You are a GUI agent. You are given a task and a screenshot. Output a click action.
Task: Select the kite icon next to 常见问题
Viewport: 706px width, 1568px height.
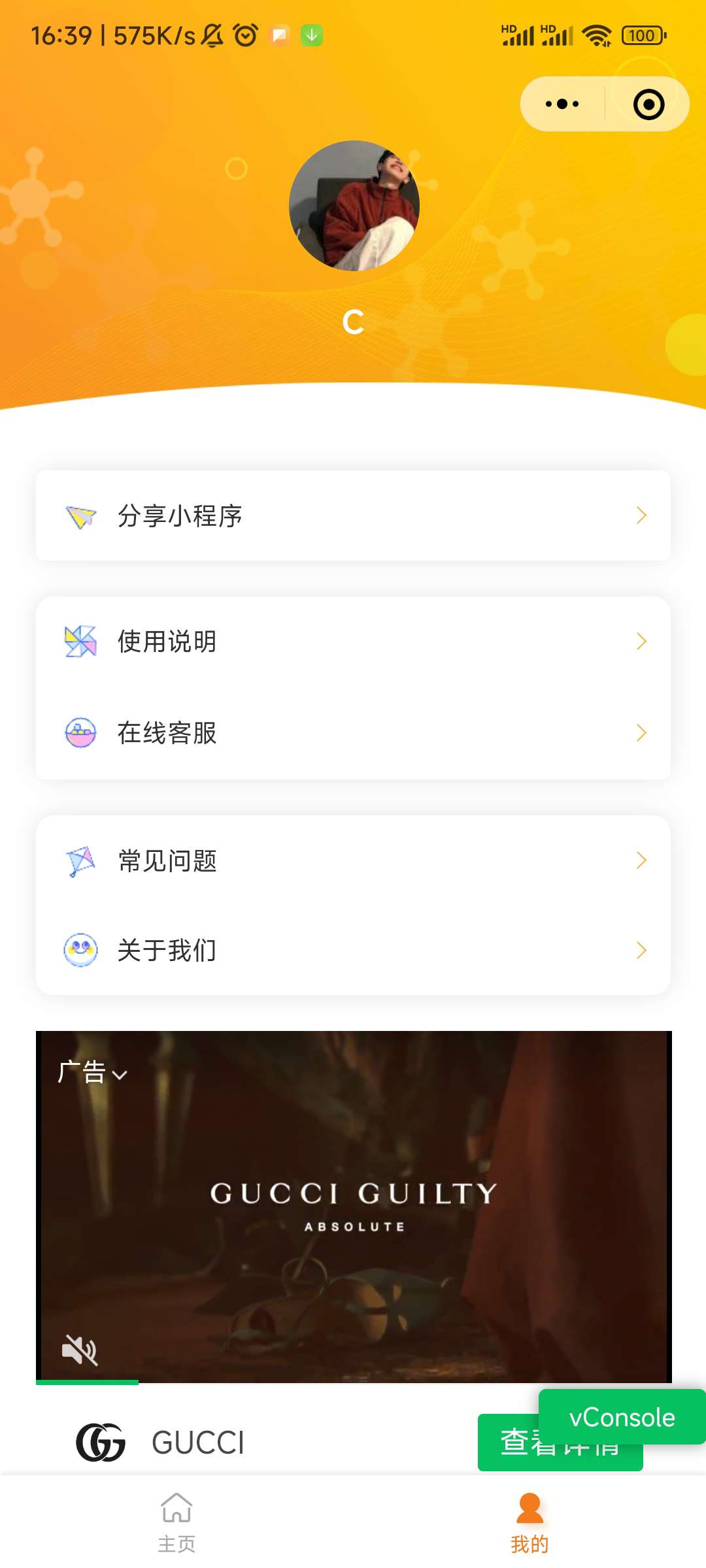pyautogui.click(x=80, y=860)
